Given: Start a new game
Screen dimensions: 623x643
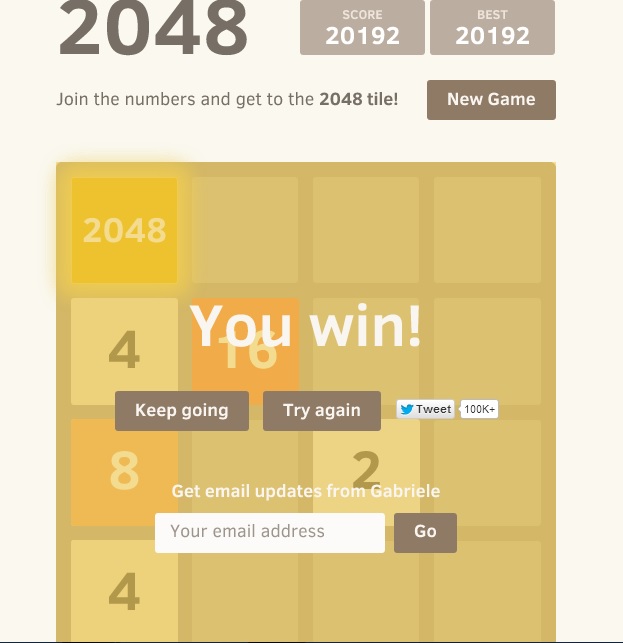Looking at the screenshot, I should point(491,100).
